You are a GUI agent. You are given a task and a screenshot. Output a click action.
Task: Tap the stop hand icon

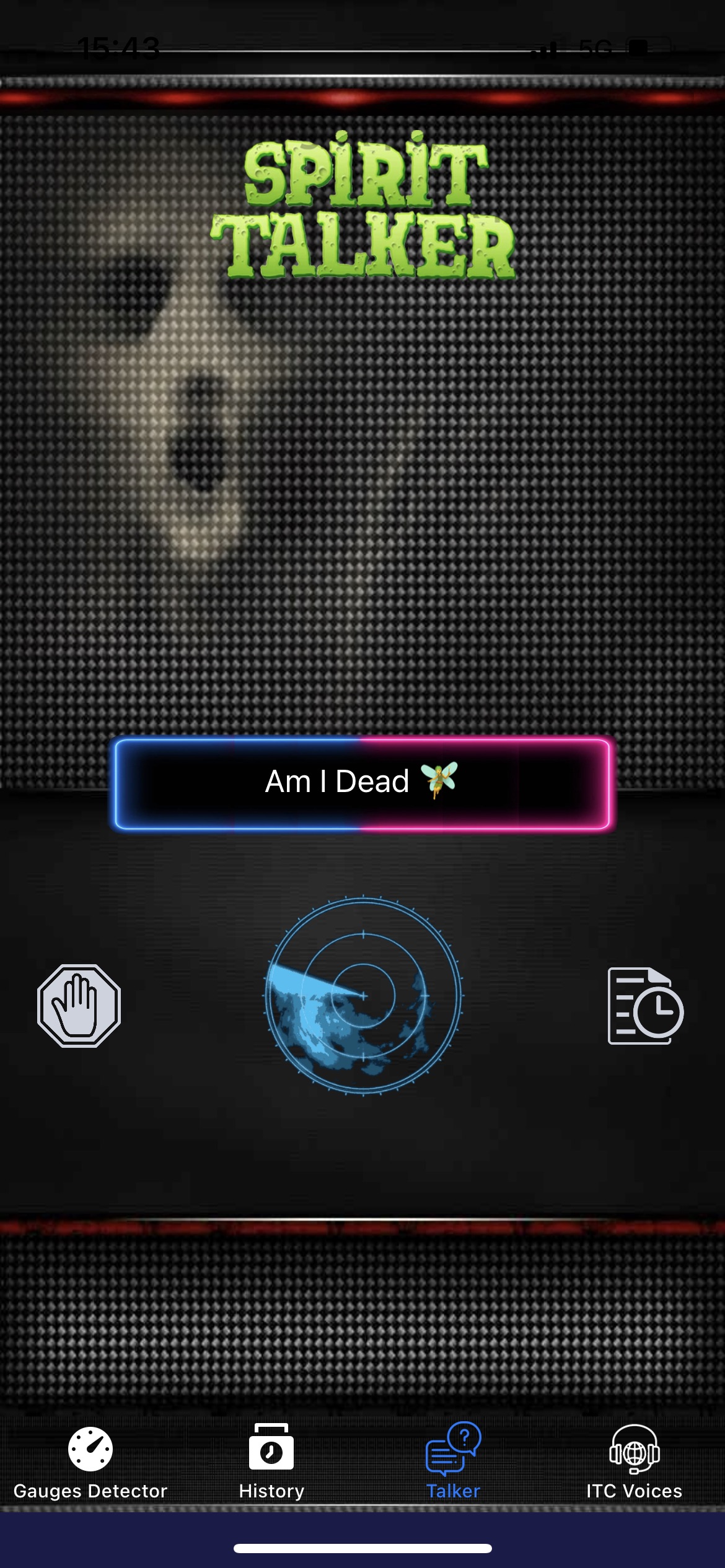coord(79,1006)
